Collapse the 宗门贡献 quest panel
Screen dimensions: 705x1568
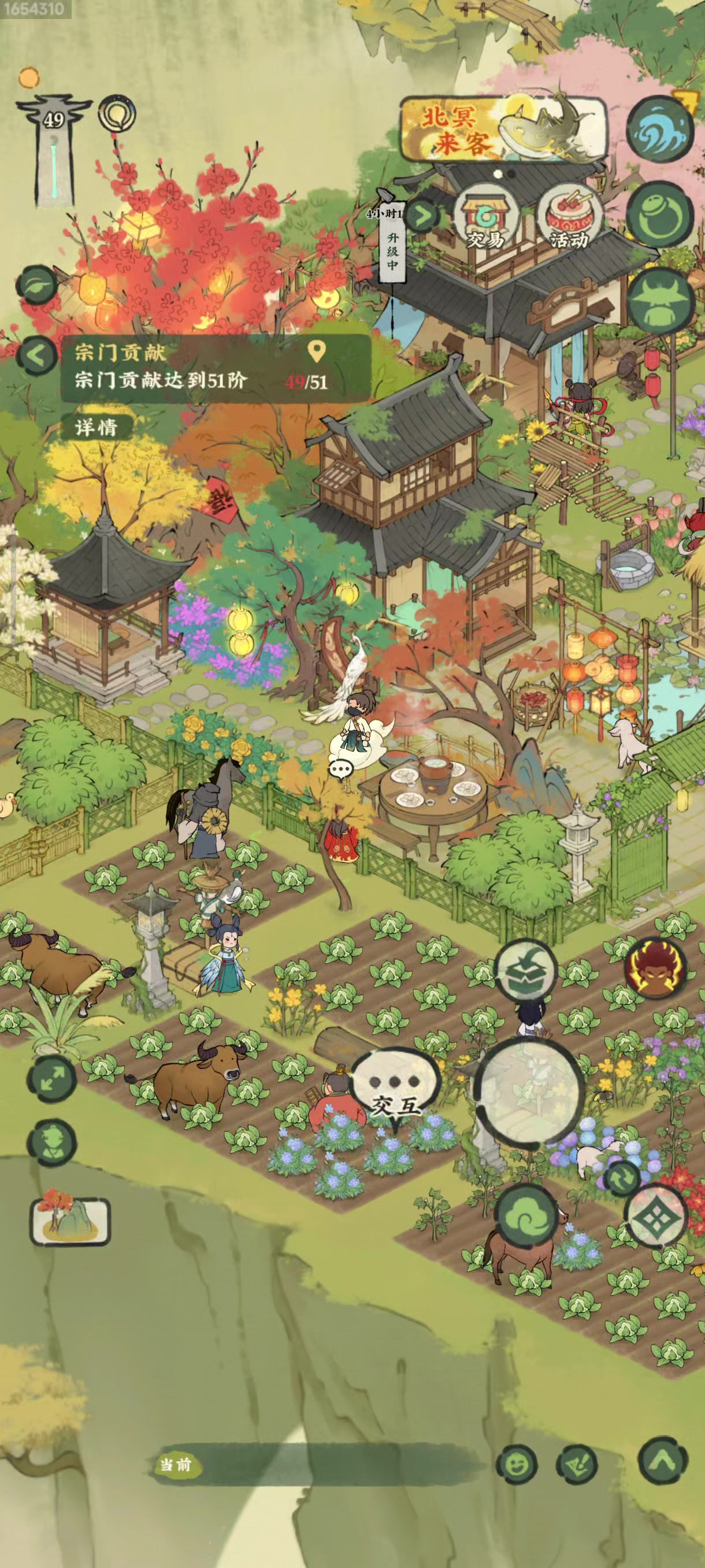pos(36,355)
